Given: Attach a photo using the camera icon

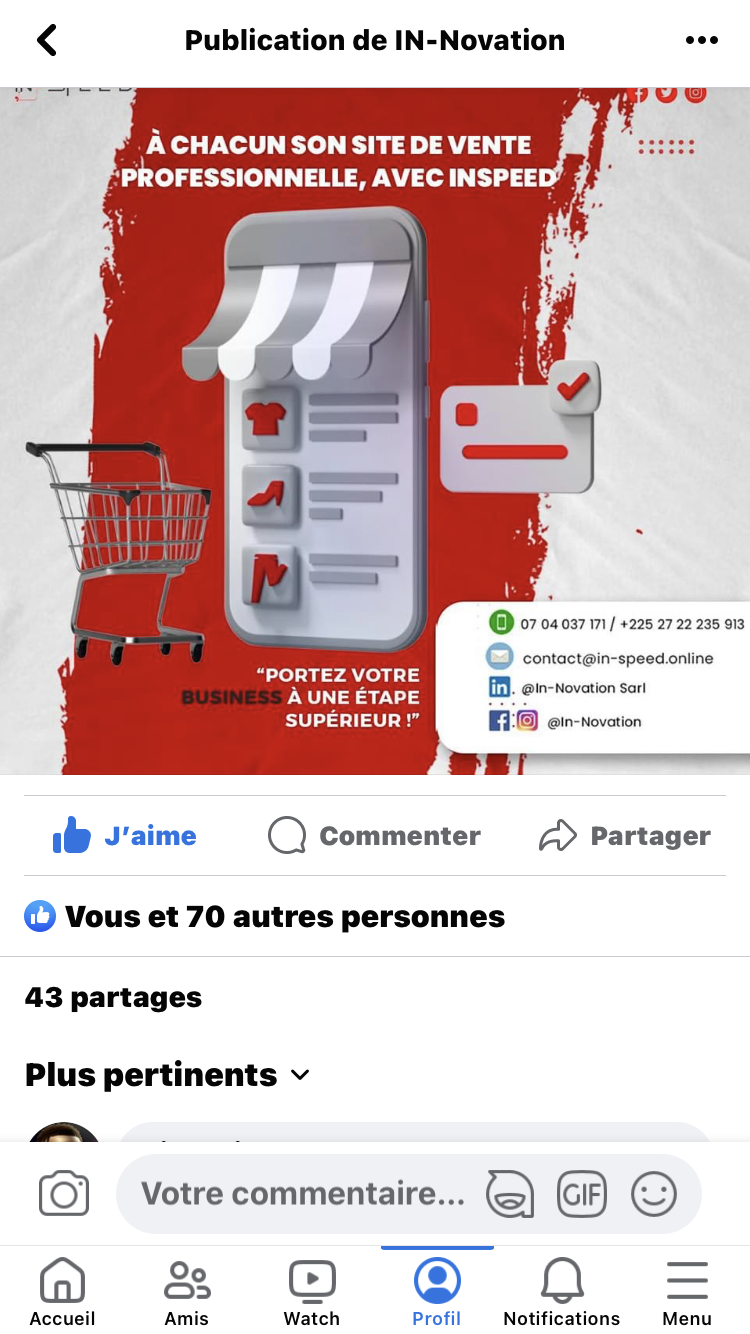Looking at the screenshot, I should click(64, 1194).
